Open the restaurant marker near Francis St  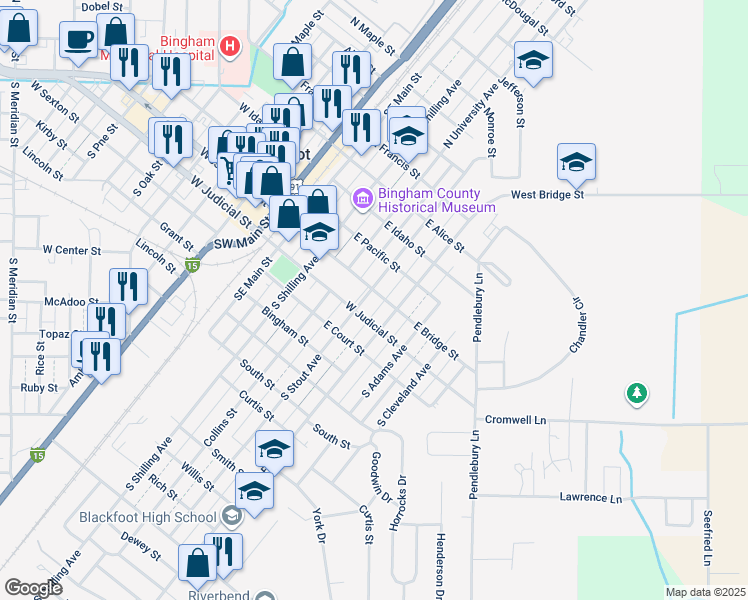pyautogui.click(x=362, y=131)
